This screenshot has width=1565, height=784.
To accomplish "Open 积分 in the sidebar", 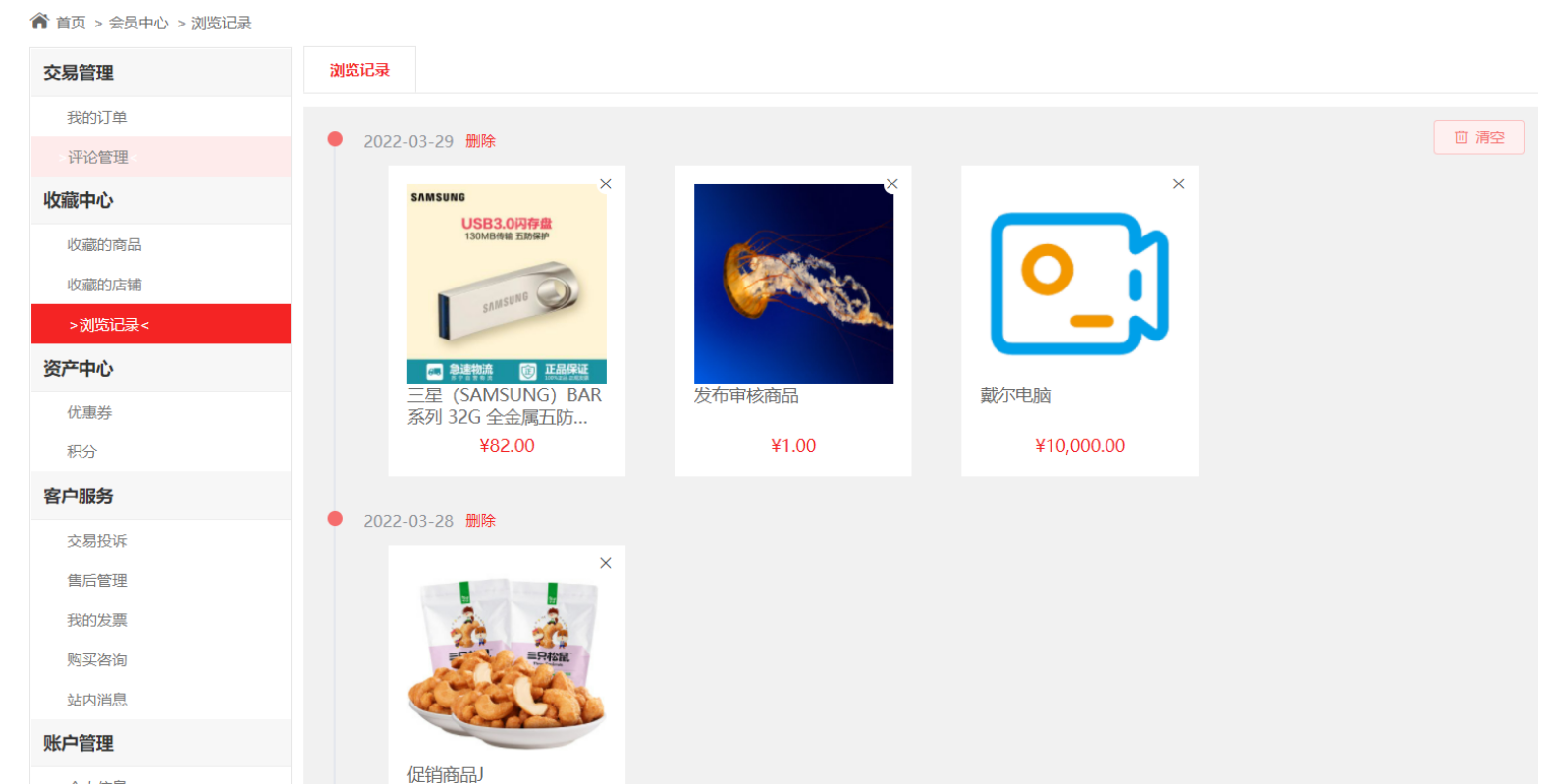I will 81,451.
